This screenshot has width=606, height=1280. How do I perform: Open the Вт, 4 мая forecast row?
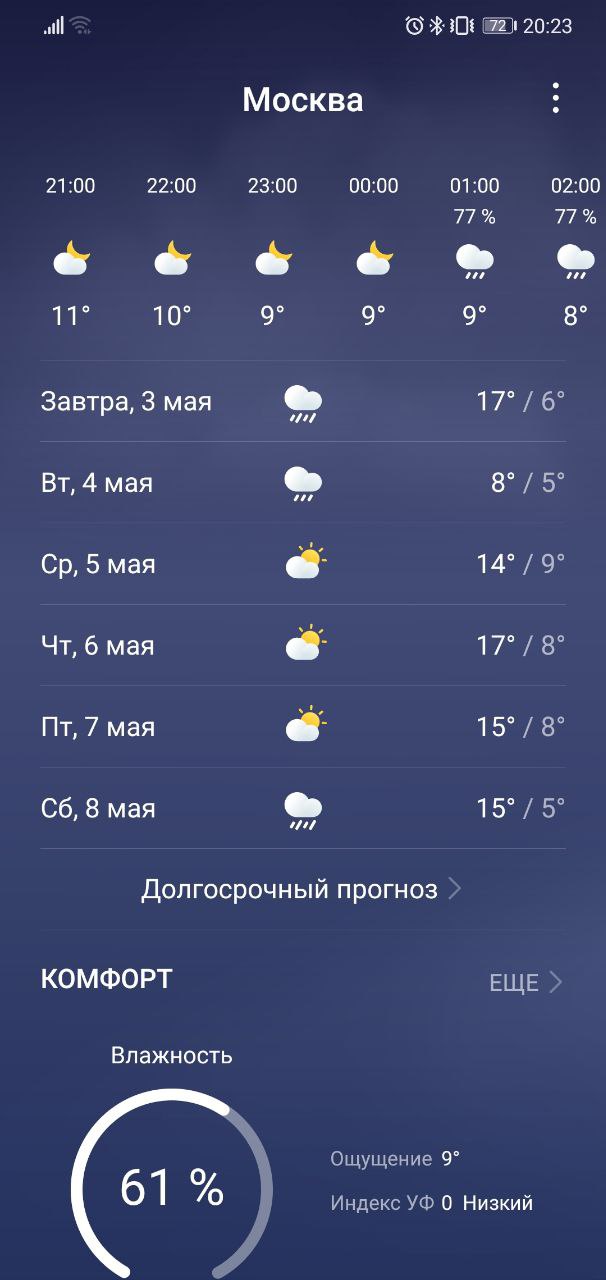point(303,483)
